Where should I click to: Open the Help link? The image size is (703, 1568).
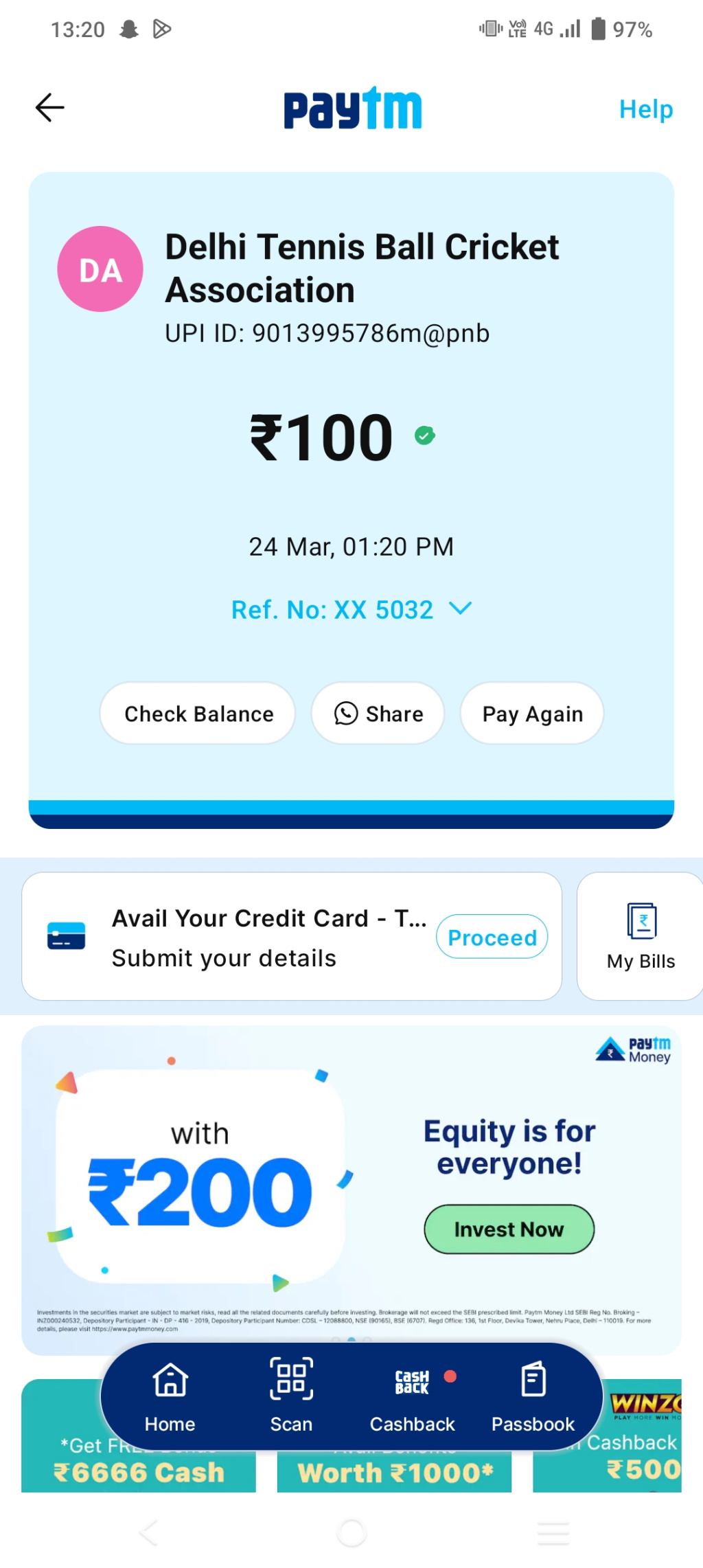click(645, 109)
